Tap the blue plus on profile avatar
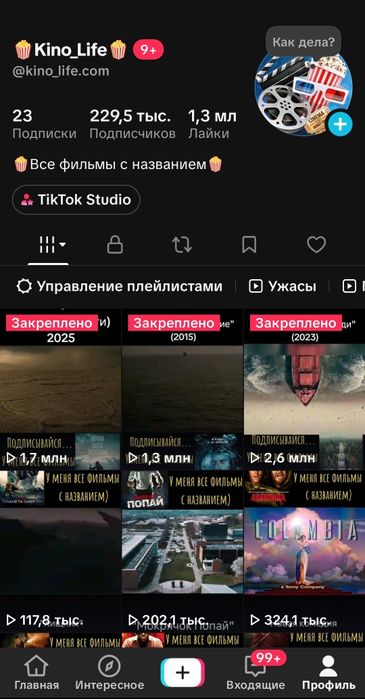 point(340,124)
